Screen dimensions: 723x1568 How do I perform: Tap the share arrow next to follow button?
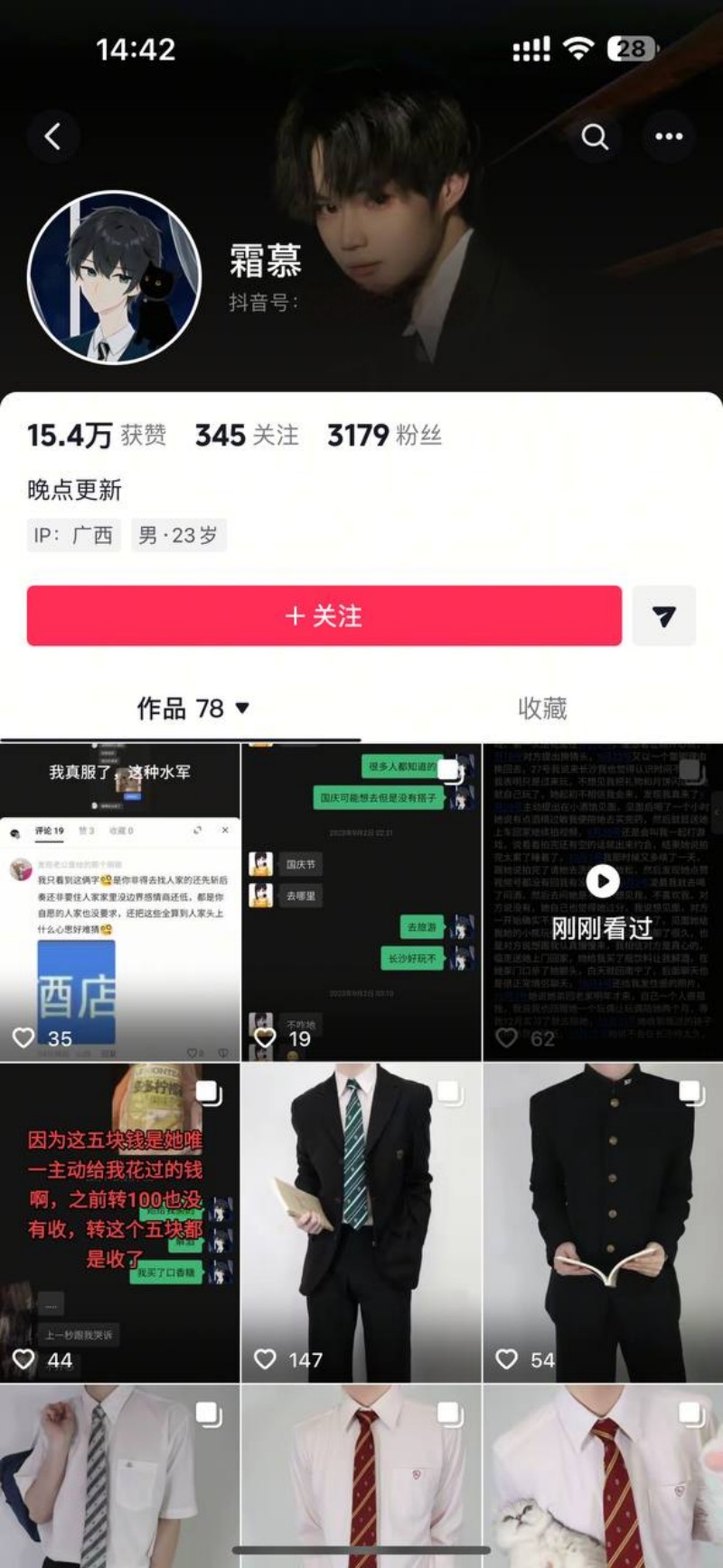click(x=664, y=615)
